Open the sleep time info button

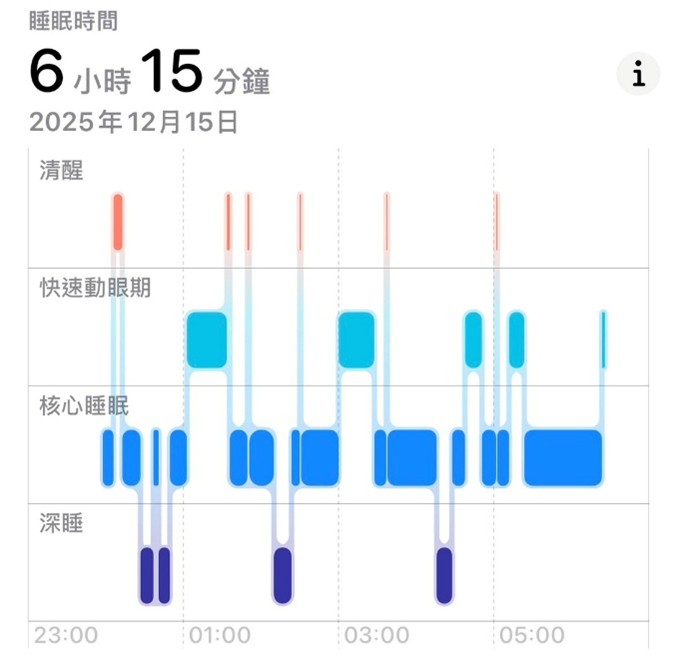(x=638, y=74)
